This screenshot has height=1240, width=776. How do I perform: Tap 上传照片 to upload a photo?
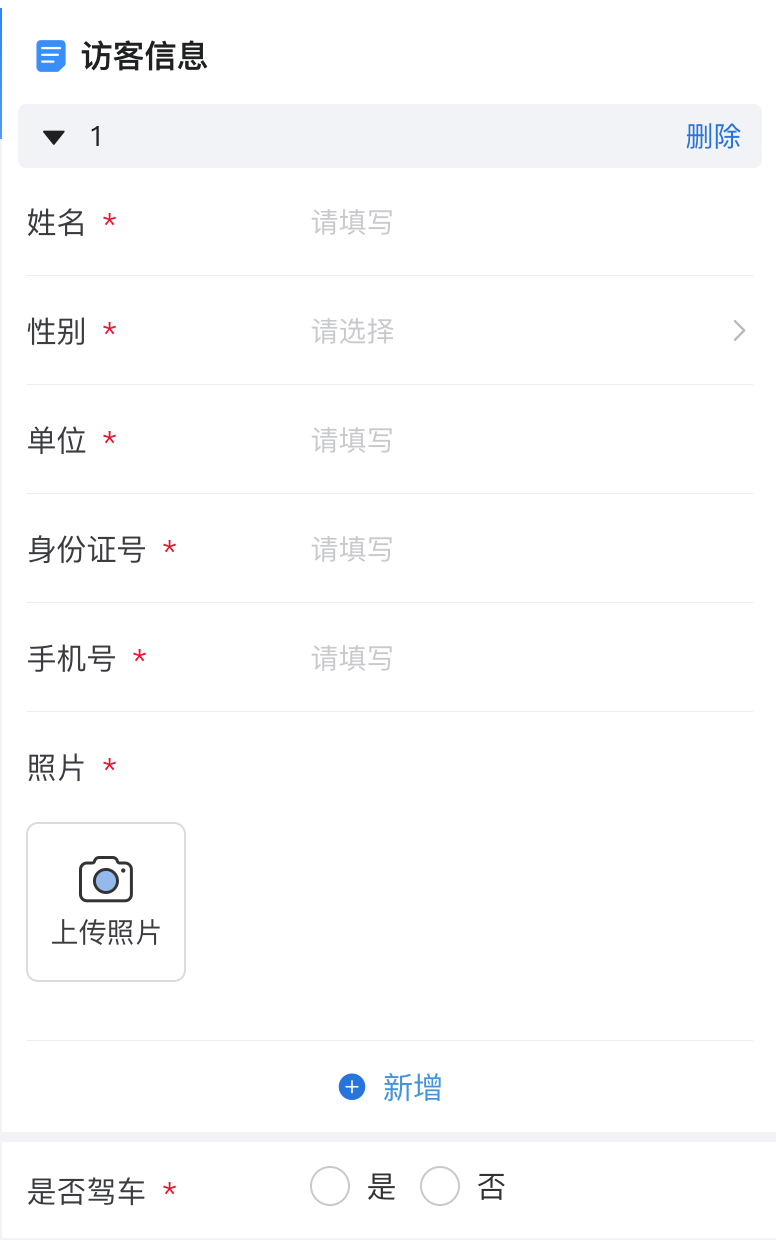(106, 902)
